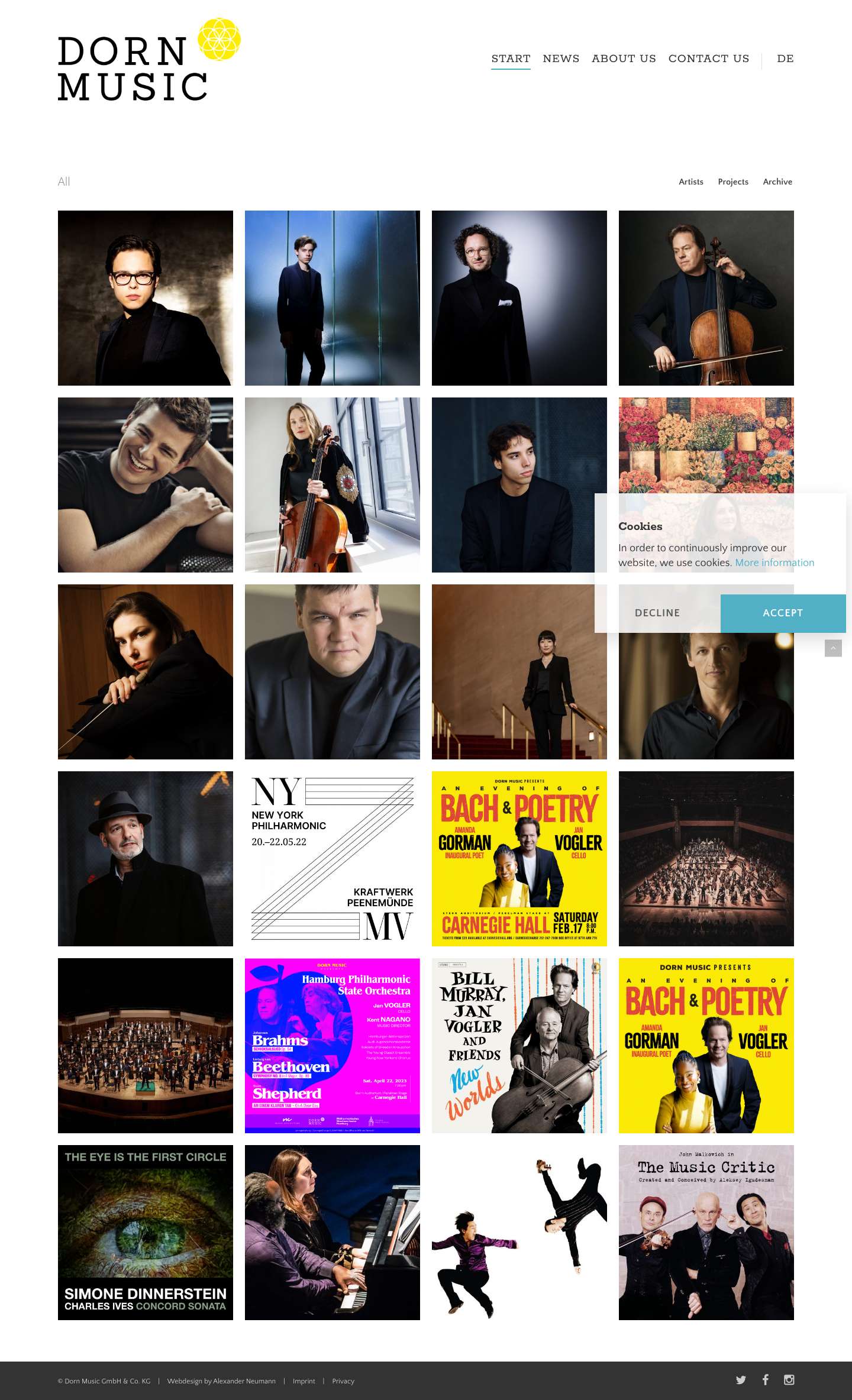This screenshot has height=1400, width=852.
Task: Go to the News page
Action: click(561, 59)
